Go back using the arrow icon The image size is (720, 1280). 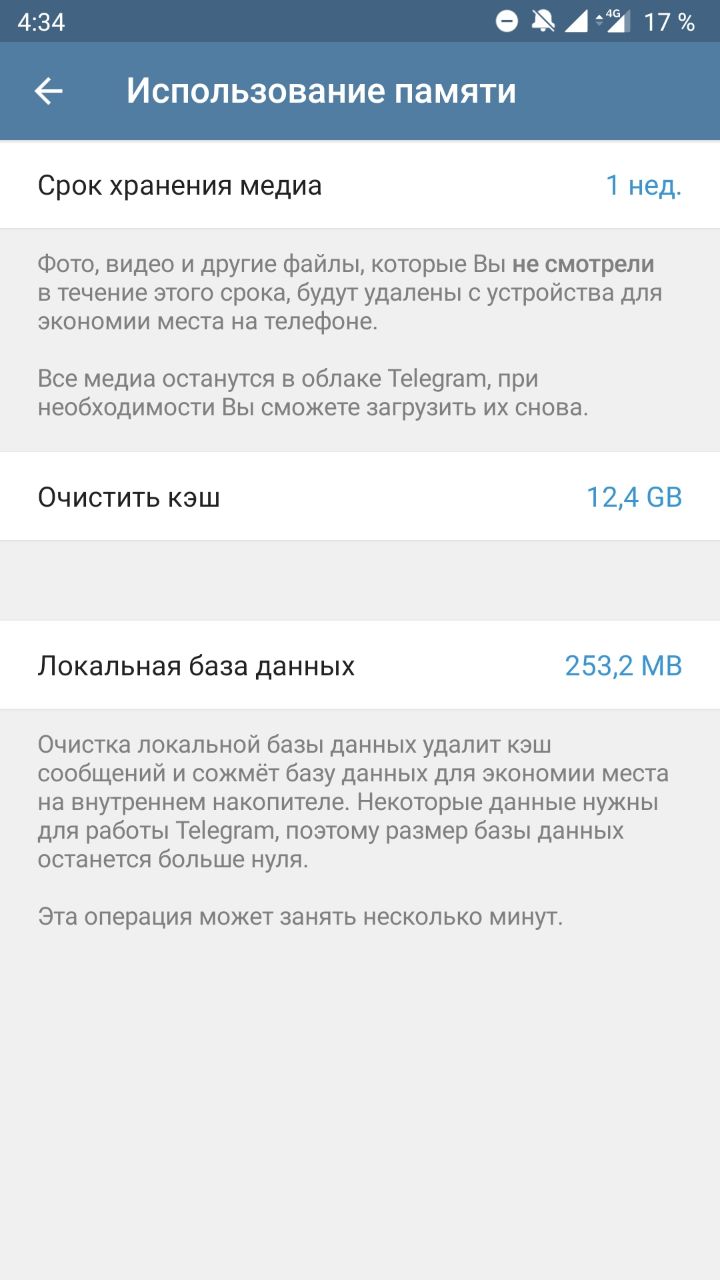[x=48, y=91]
